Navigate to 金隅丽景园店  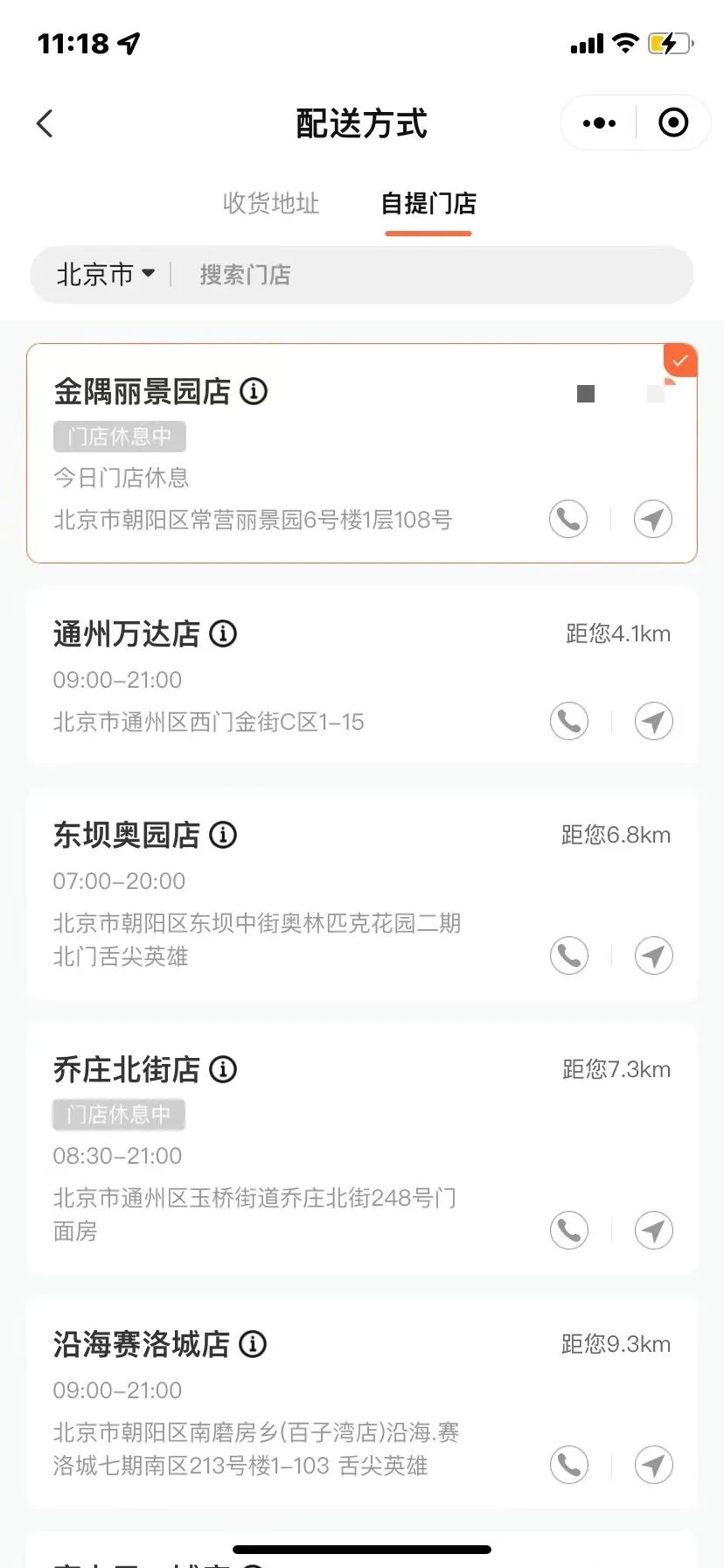(x=653, y=519)
